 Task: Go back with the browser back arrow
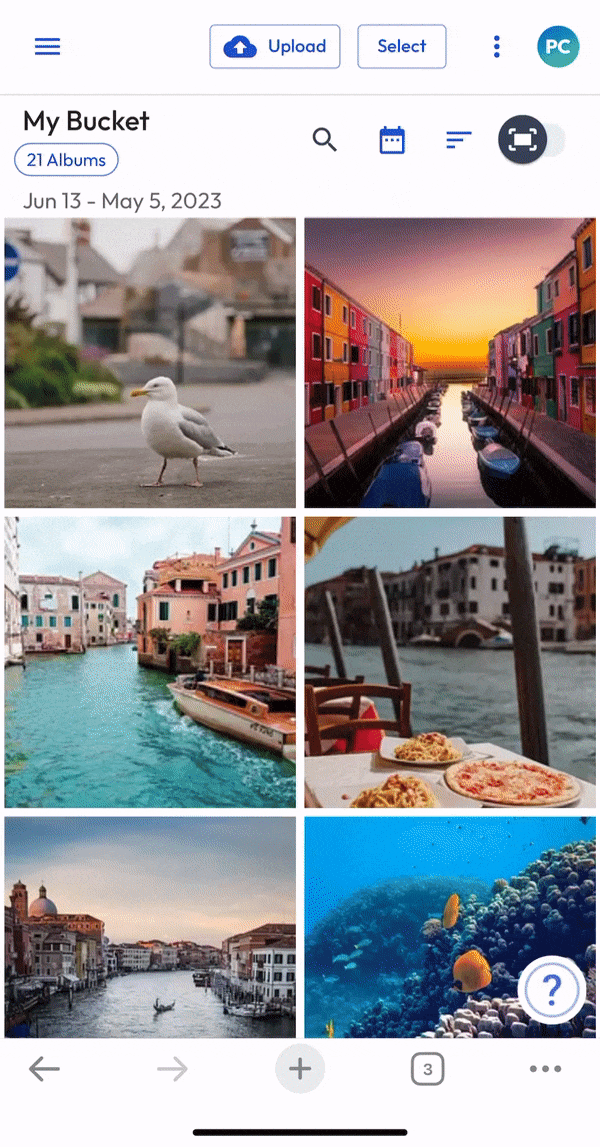point(44,1069)
